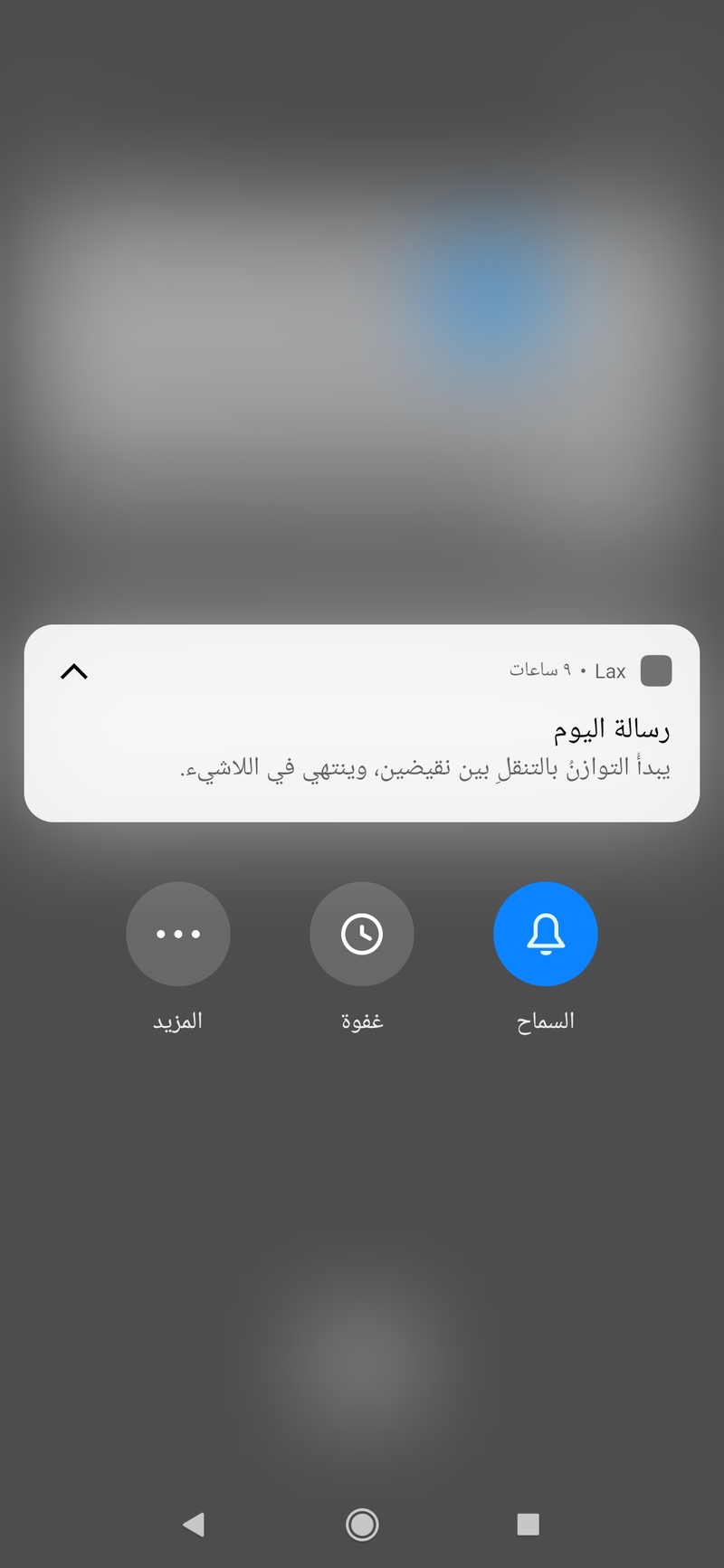Screen dimensions: 724x1568
Task: Tap the السماح bell button
Action: [x=545, y=934]
